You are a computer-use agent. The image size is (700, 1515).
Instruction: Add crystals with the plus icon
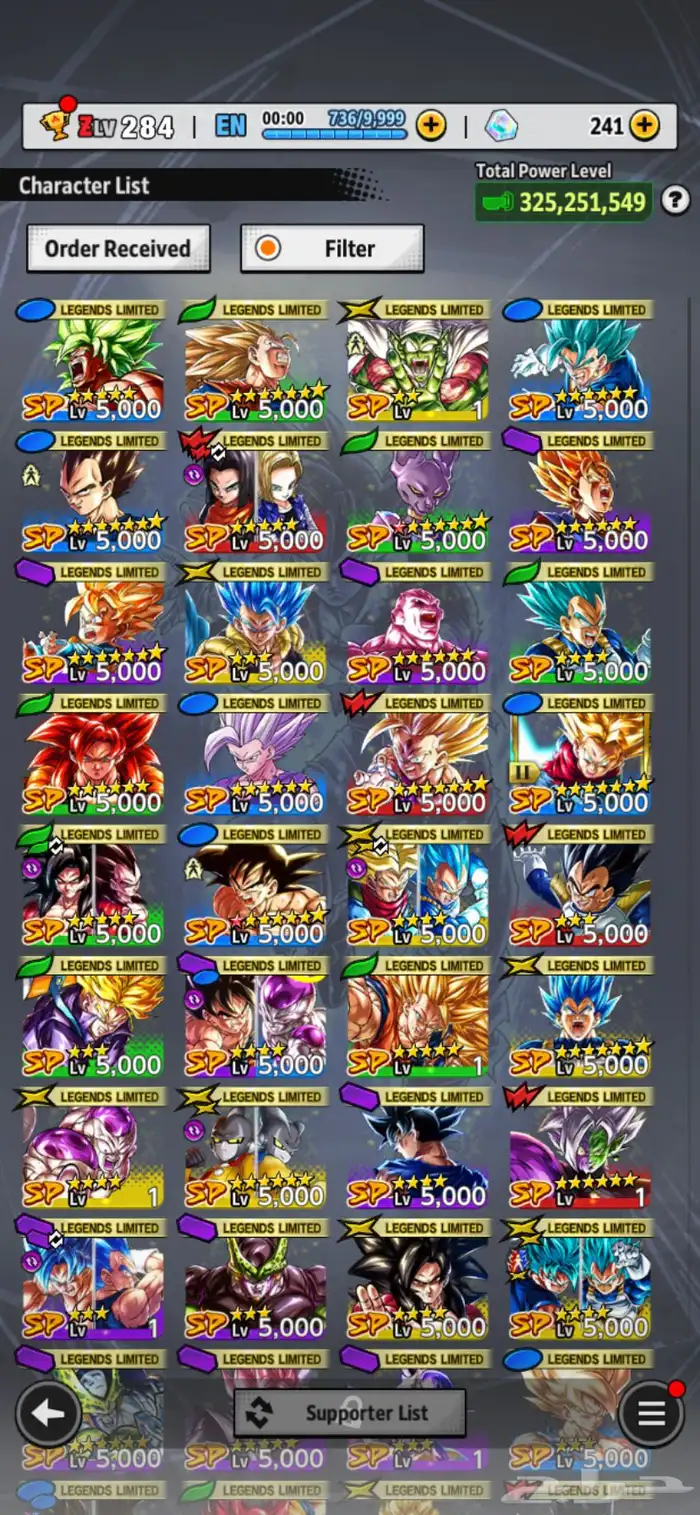click(644, 126)
